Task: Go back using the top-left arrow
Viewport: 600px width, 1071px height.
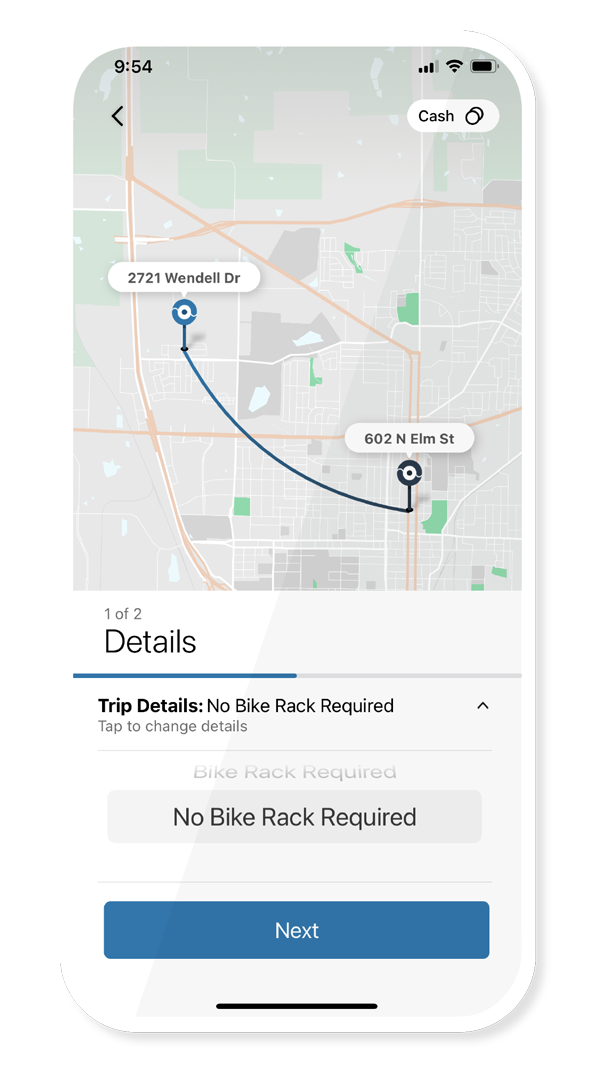Action: point(117,116)
